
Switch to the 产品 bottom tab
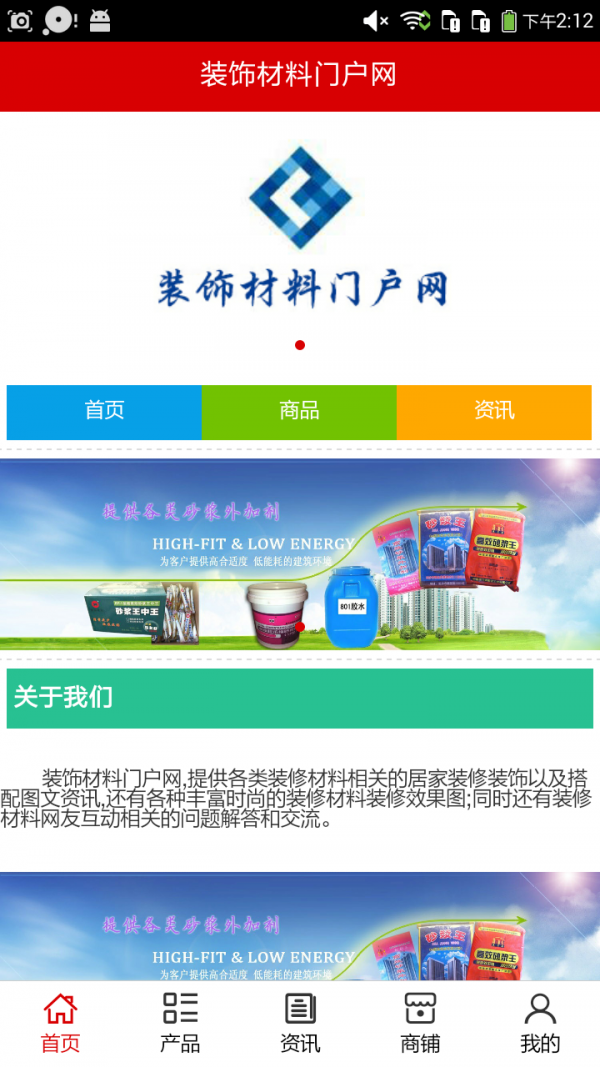point(180,1023)
